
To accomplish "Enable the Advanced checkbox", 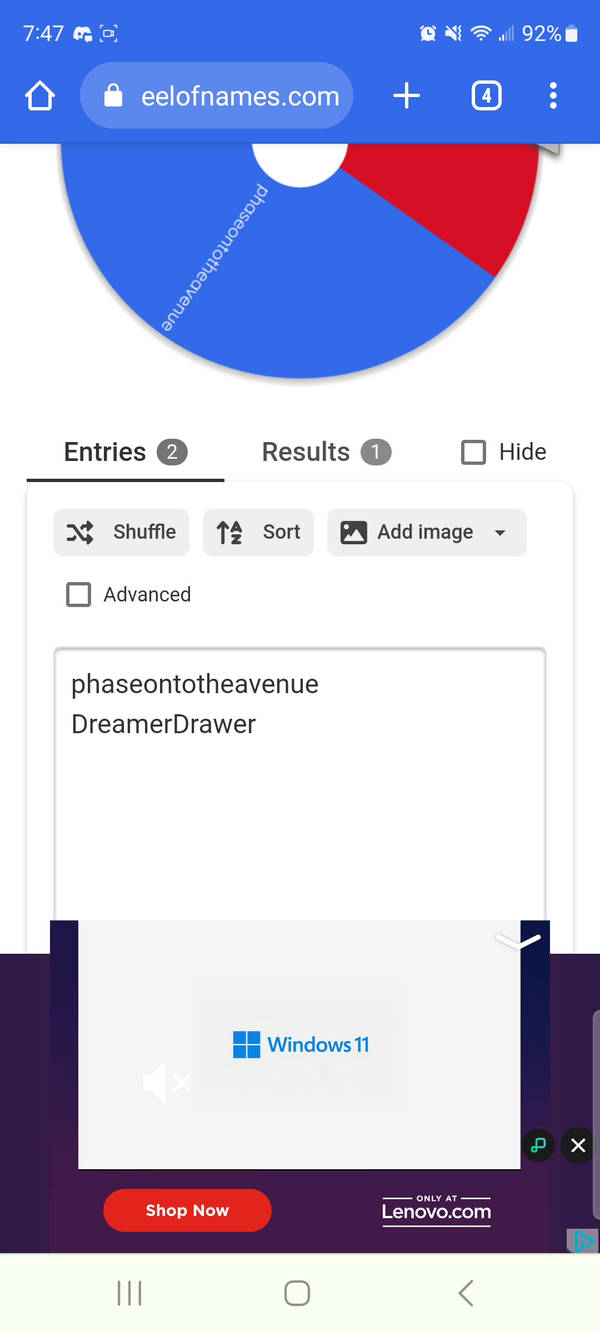I will click(79, 595).
